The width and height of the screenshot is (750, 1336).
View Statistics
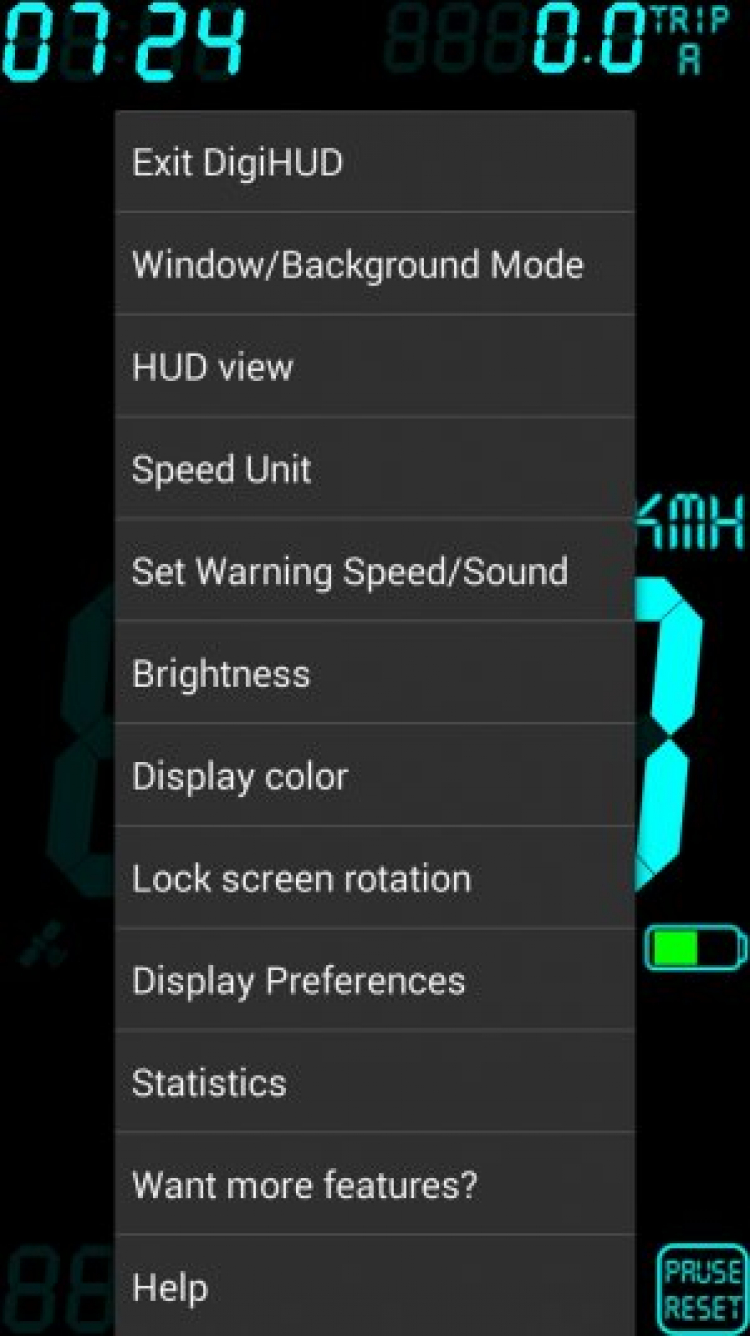tap(374, 1082)
